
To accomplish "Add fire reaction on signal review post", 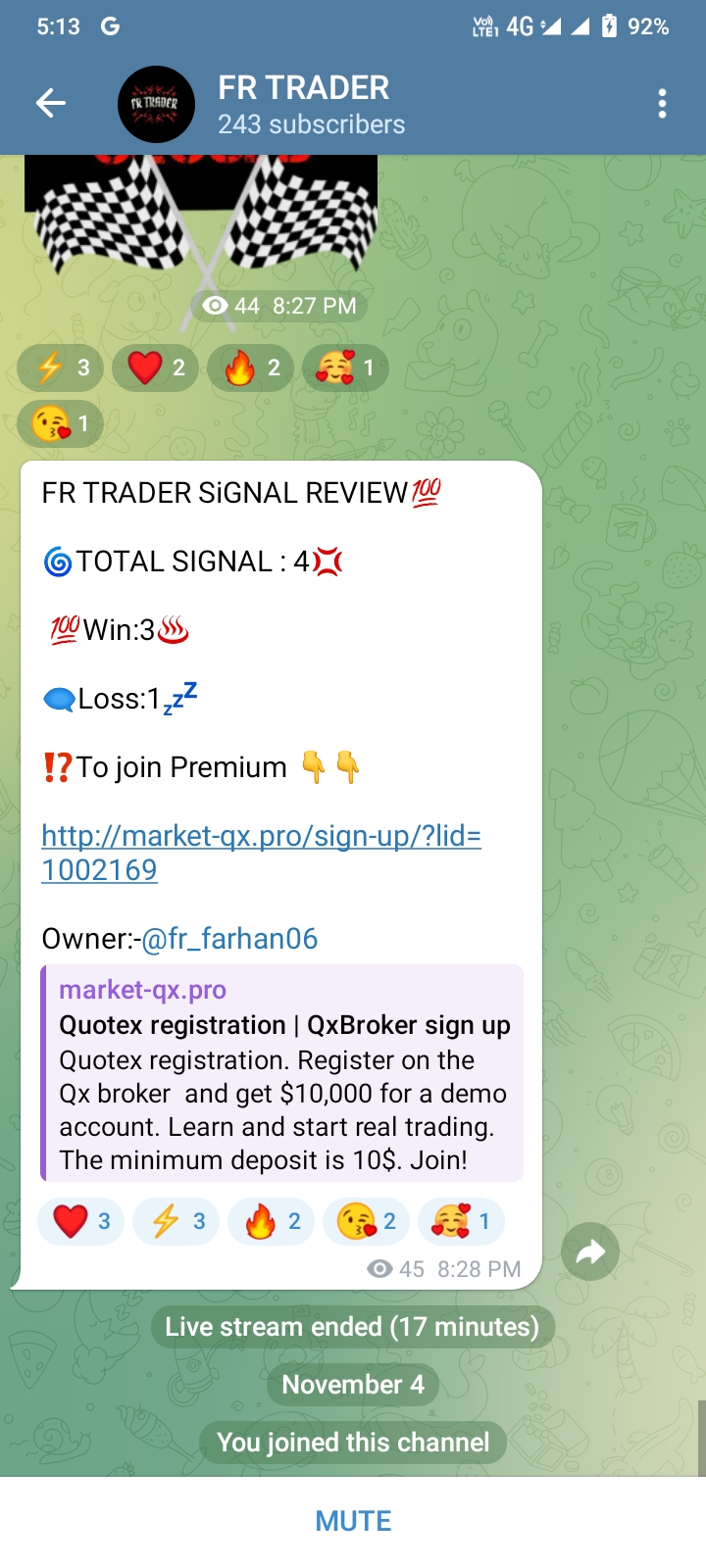I will tap(272, 1221).
